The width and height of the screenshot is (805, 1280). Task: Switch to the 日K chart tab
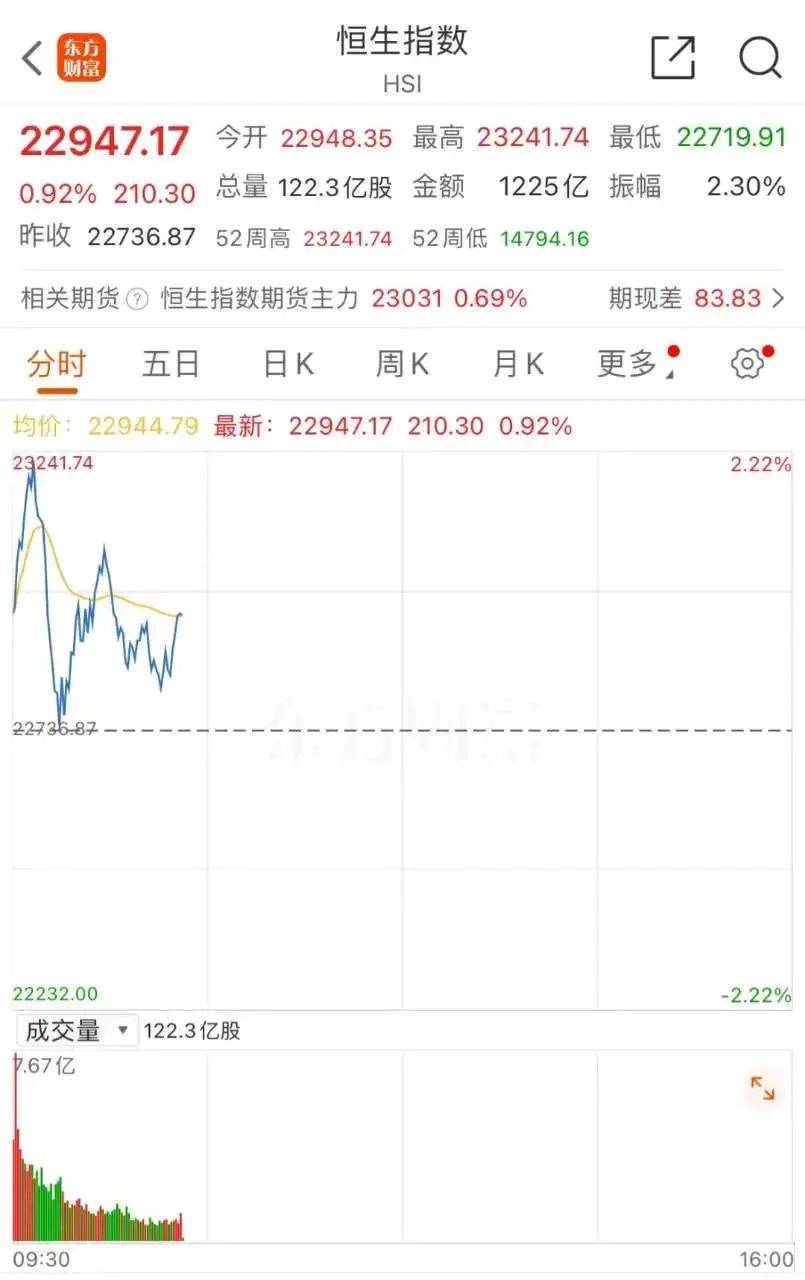coord(288,365)
